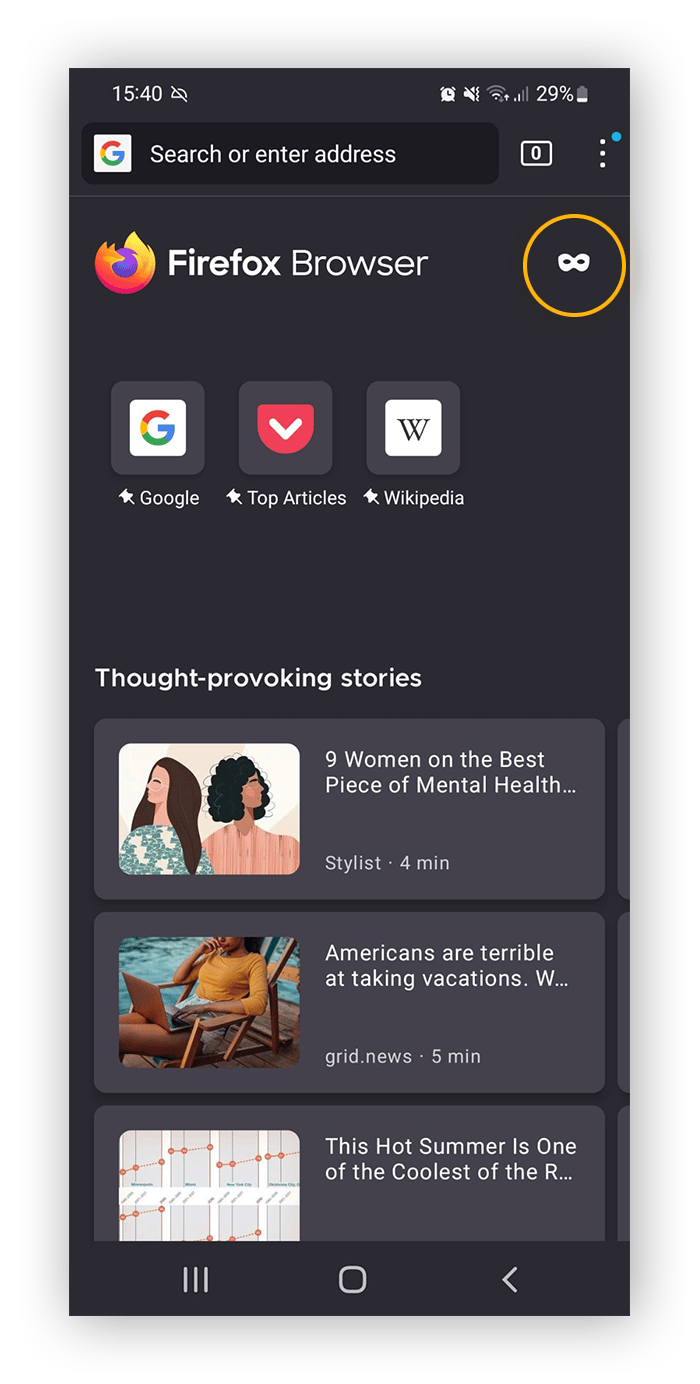Enable private browsing with the mask icon
This screenshot has height=1384, width=700.
(574, 263)
